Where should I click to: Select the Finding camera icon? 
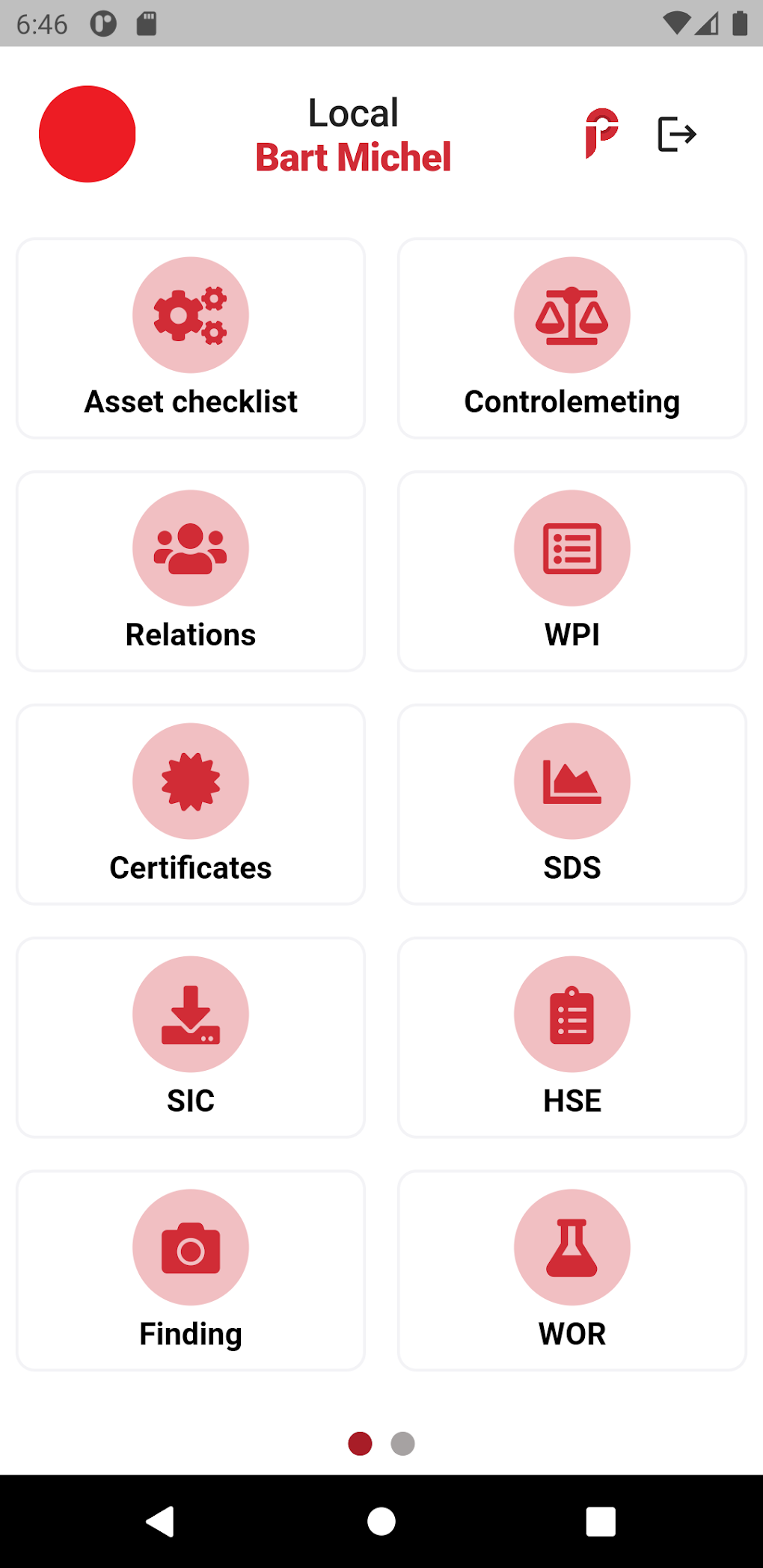[x=190, y=1246]
